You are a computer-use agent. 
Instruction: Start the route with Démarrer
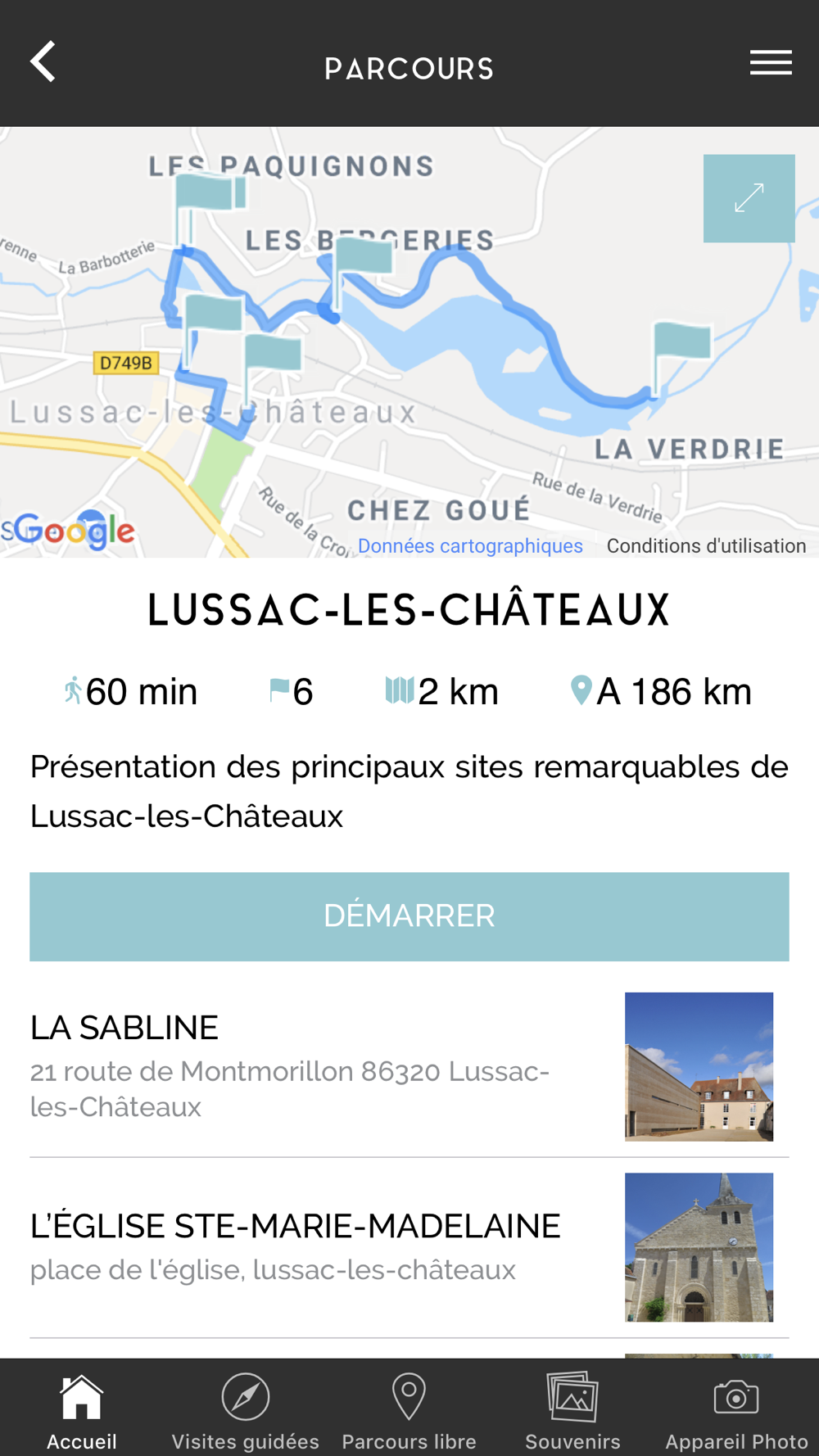(409, 916)
